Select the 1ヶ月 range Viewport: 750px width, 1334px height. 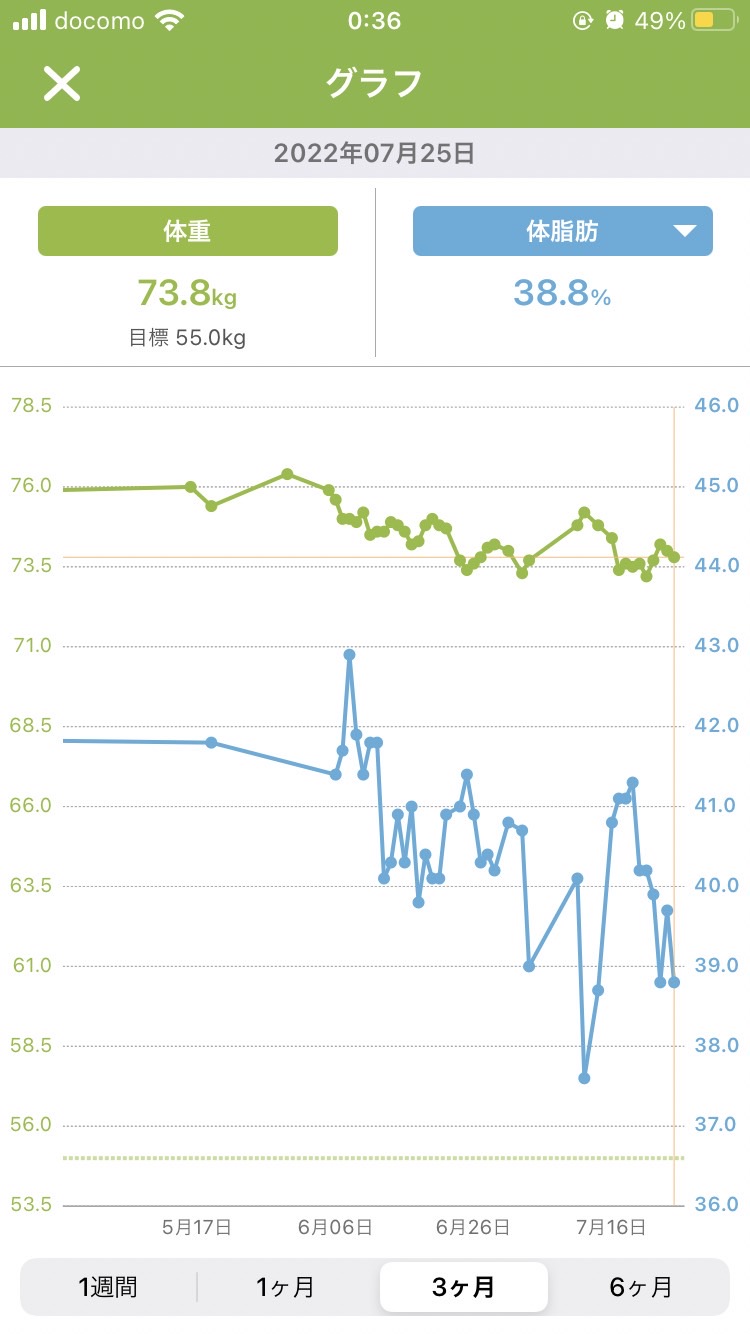[x=286, y=1287]
